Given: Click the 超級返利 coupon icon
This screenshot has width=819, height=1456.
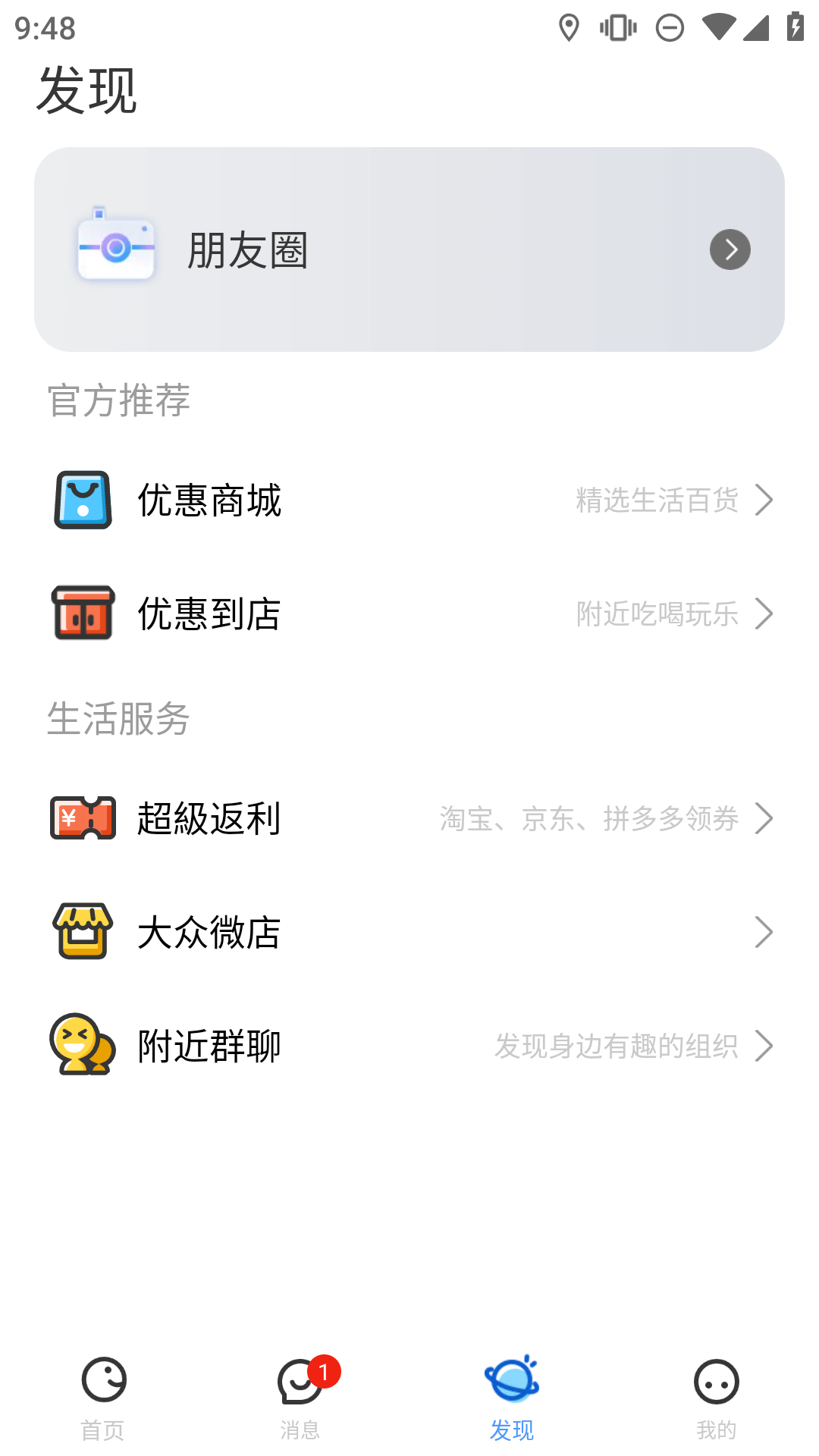Looking at the screenshot, I should [x=83, y=818].
